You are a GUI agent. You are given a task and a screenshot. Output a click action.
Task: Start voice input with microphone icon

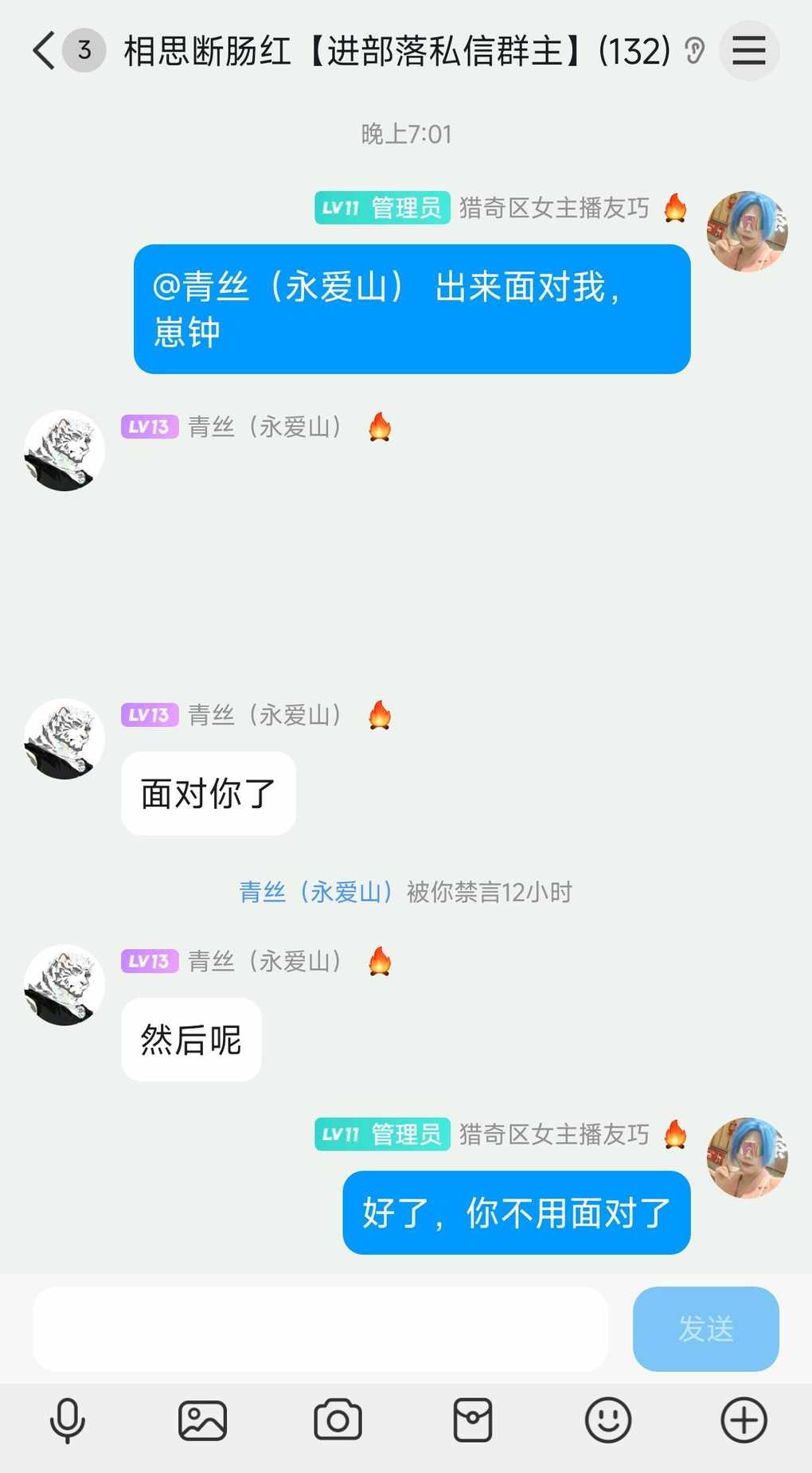click(x=68, y=1420)
